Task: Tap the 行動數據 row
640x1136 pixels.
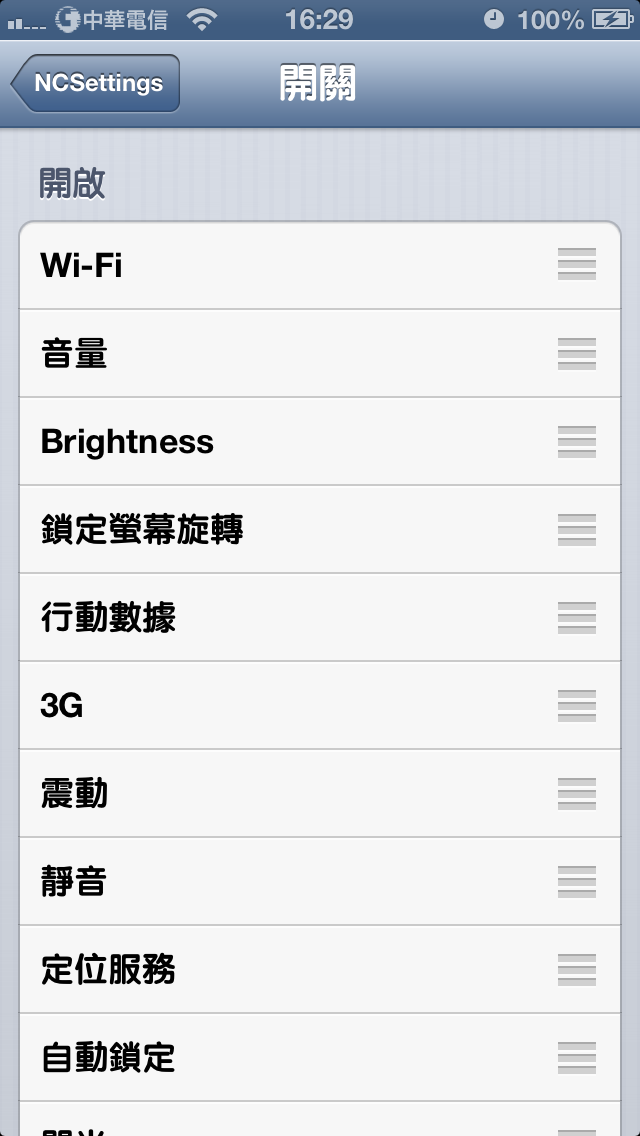Action: click(x=320, y=617)
